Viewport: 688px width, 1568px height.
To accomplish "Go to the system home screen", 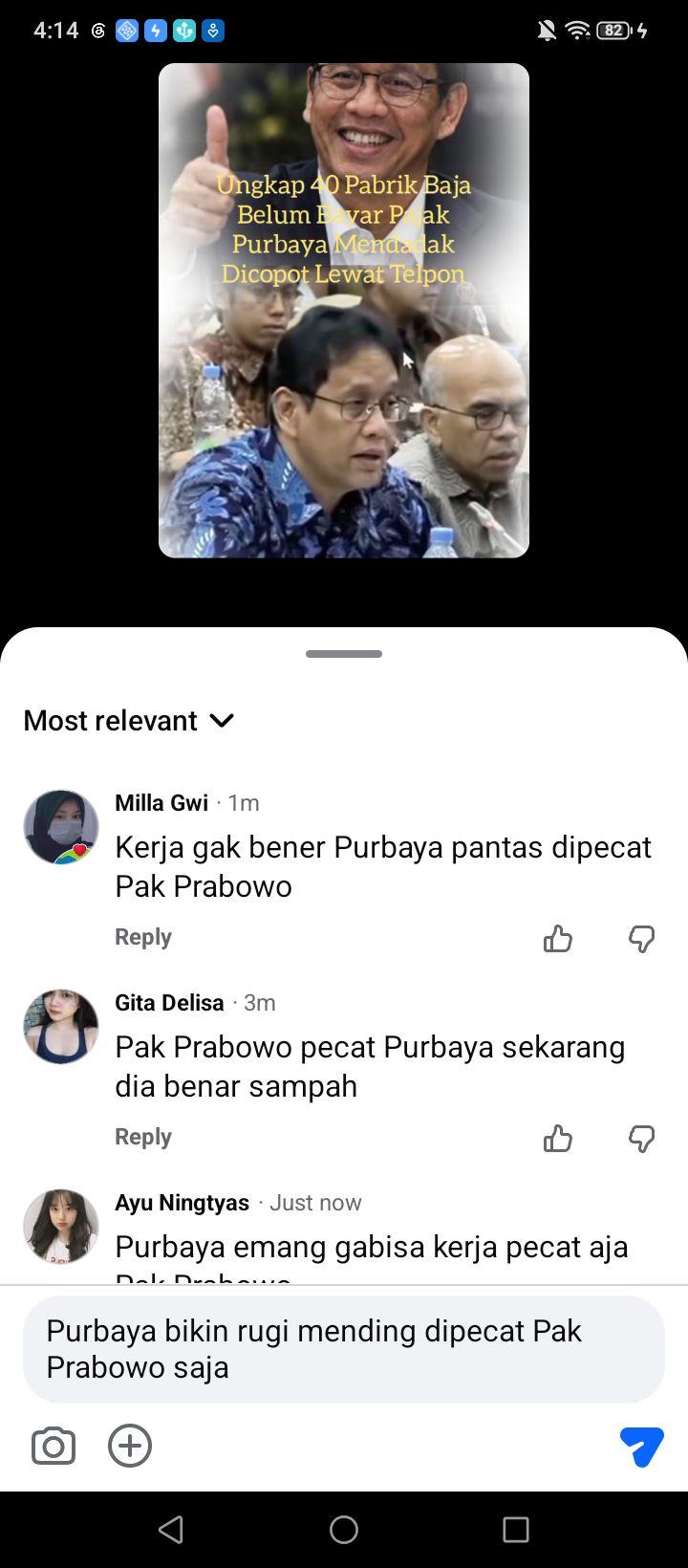I will [x=344, y=1530].
